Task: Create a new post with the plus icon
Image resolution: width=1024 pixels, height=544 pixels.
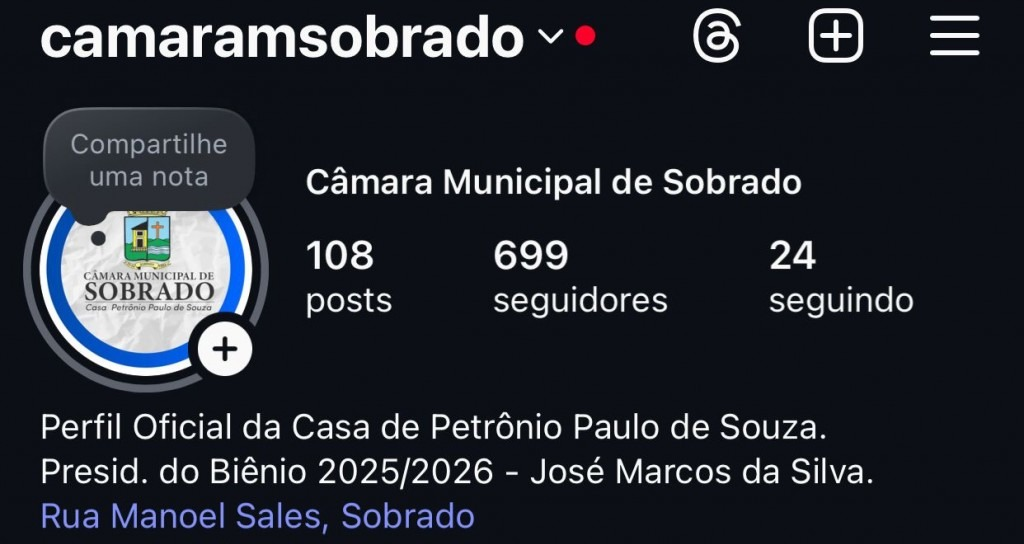Action: coord(835,38)
